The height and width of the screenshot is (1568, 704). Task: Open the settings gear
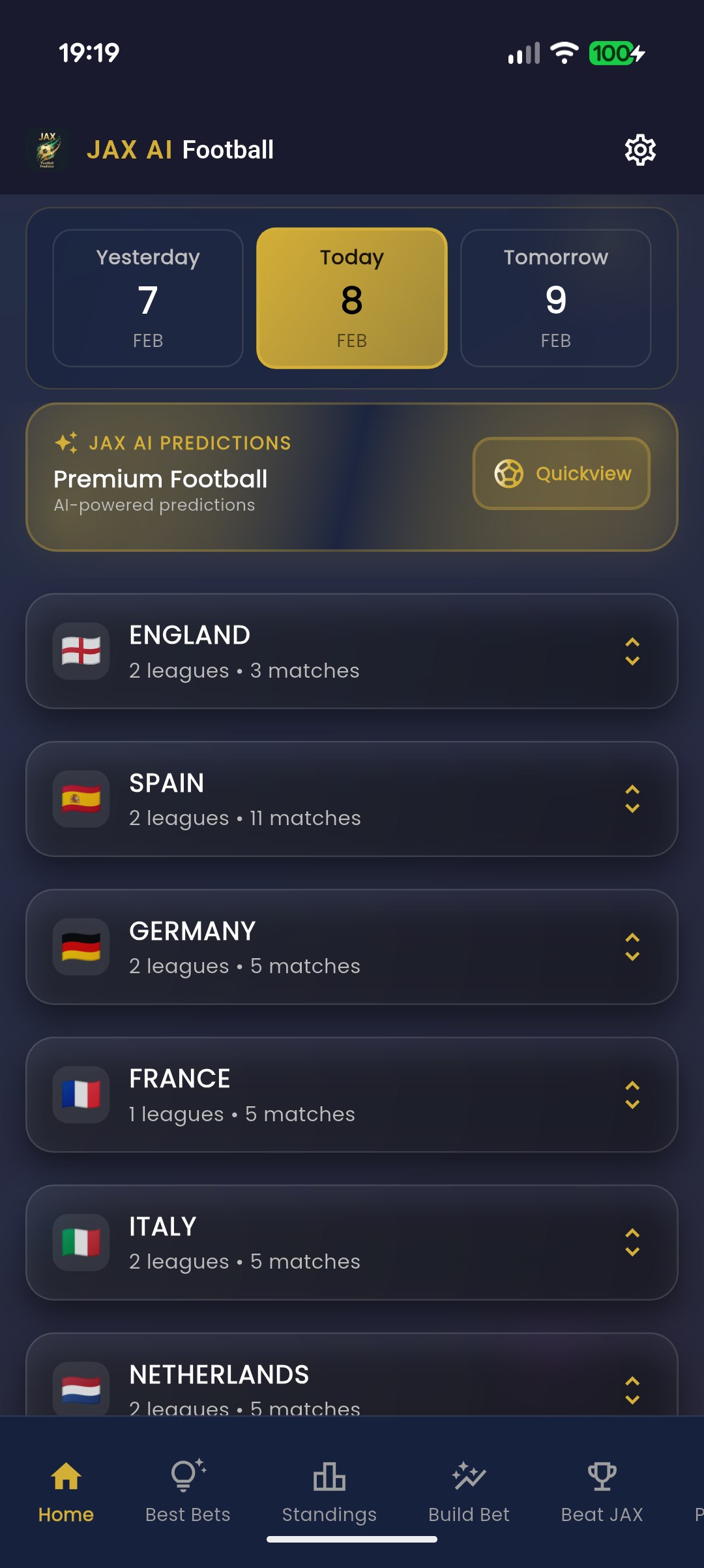pyautogui.click(x=638, y=149)
